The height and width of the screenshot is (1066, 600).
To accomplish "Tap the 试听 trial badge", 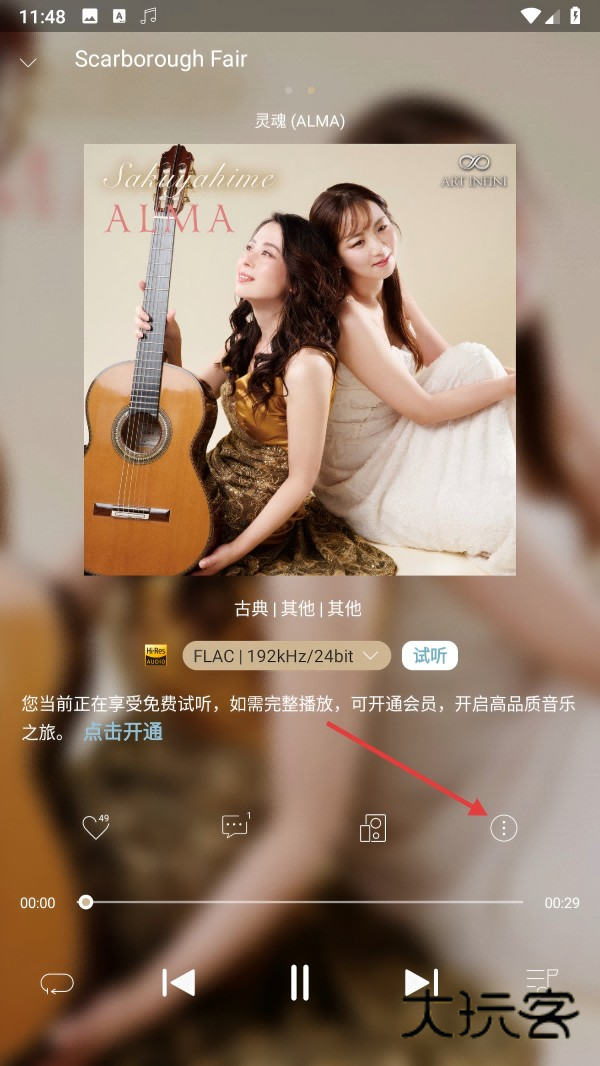I will point(430,656).
